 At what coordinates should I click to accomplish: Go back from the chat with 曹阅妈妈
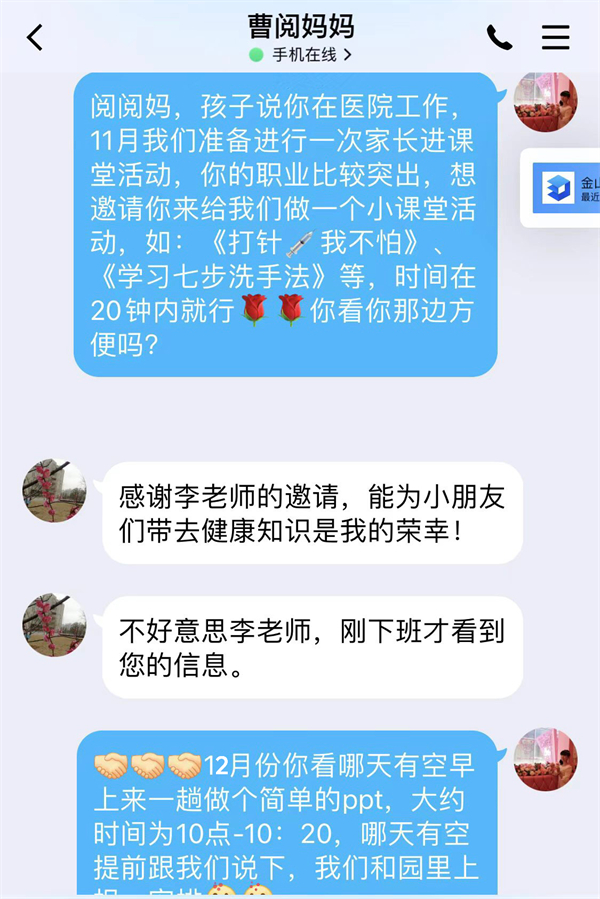[35, 38]
